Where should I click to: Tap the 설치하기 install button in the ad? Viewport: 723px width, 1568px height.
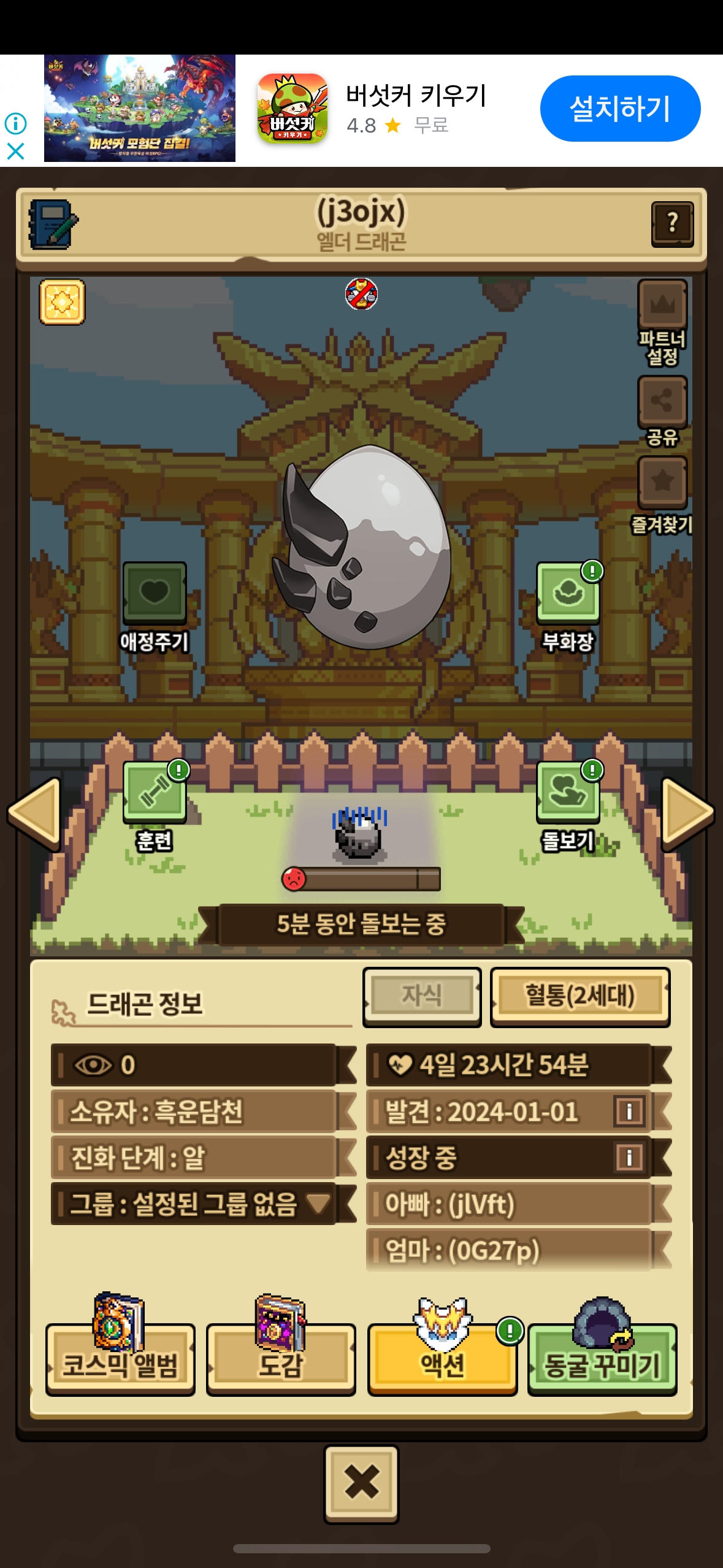click(x=620, y=109)
